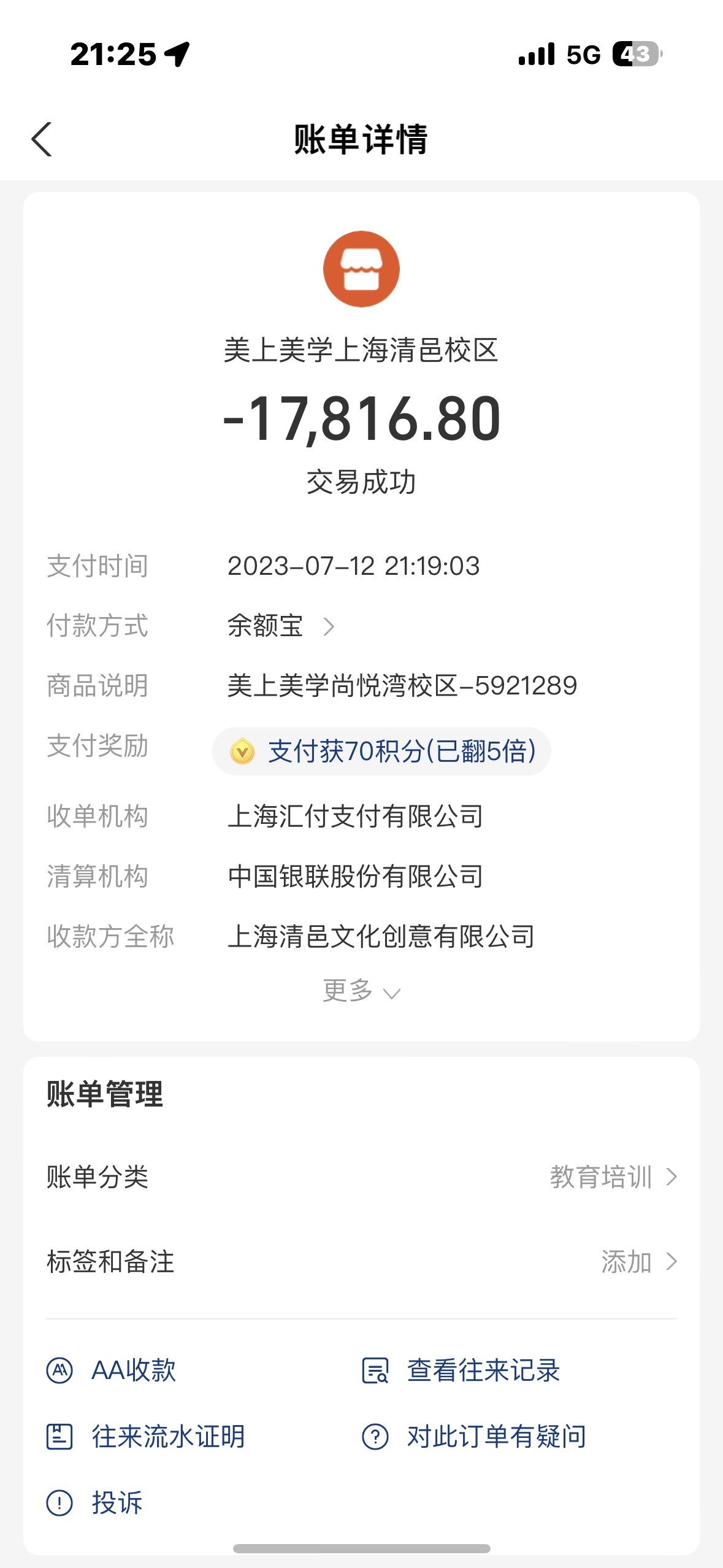The height and width of the screenshot is (1568, 723).
Task: File a complaint via 投诉
Action: [94, 1502]
